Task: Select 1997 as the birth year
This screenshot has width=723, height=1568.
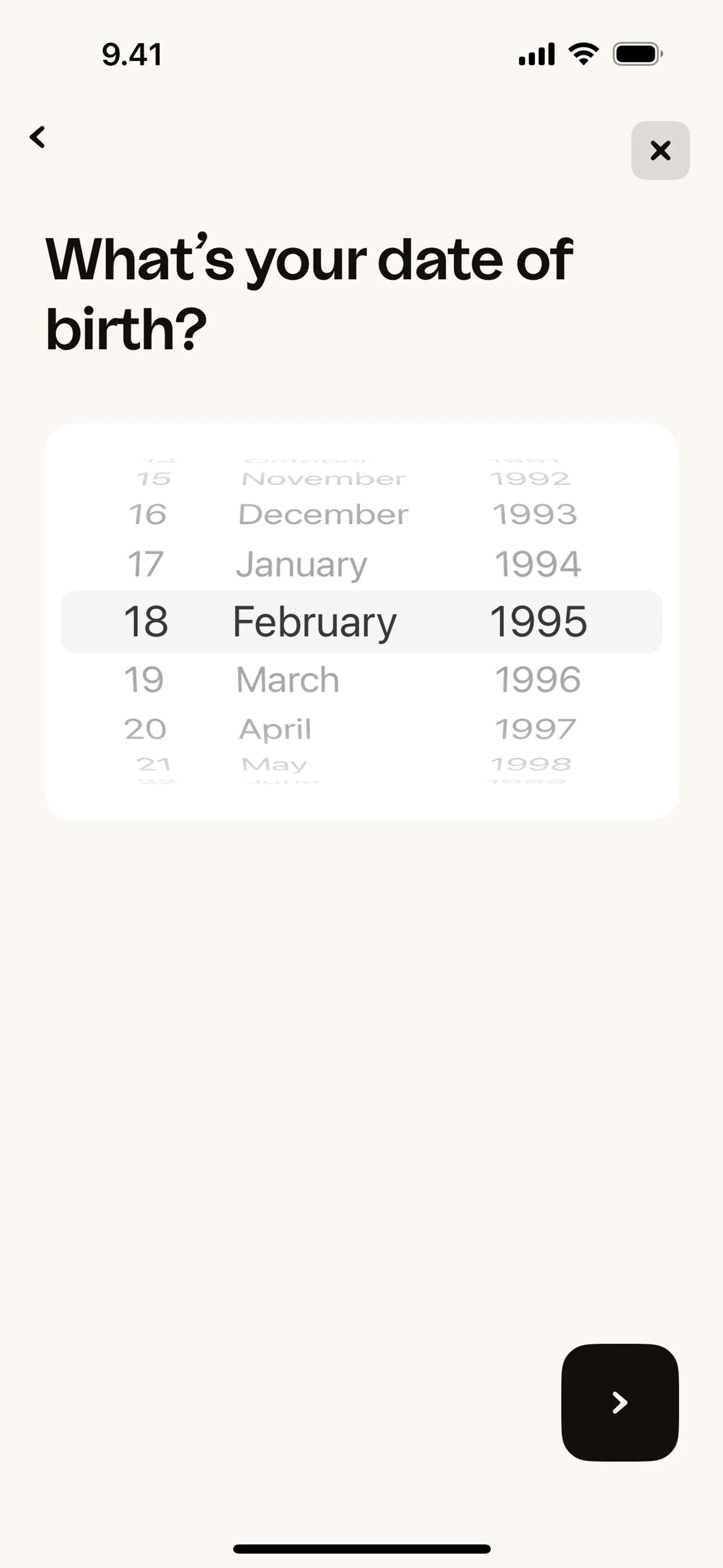Action: point(535,729)
